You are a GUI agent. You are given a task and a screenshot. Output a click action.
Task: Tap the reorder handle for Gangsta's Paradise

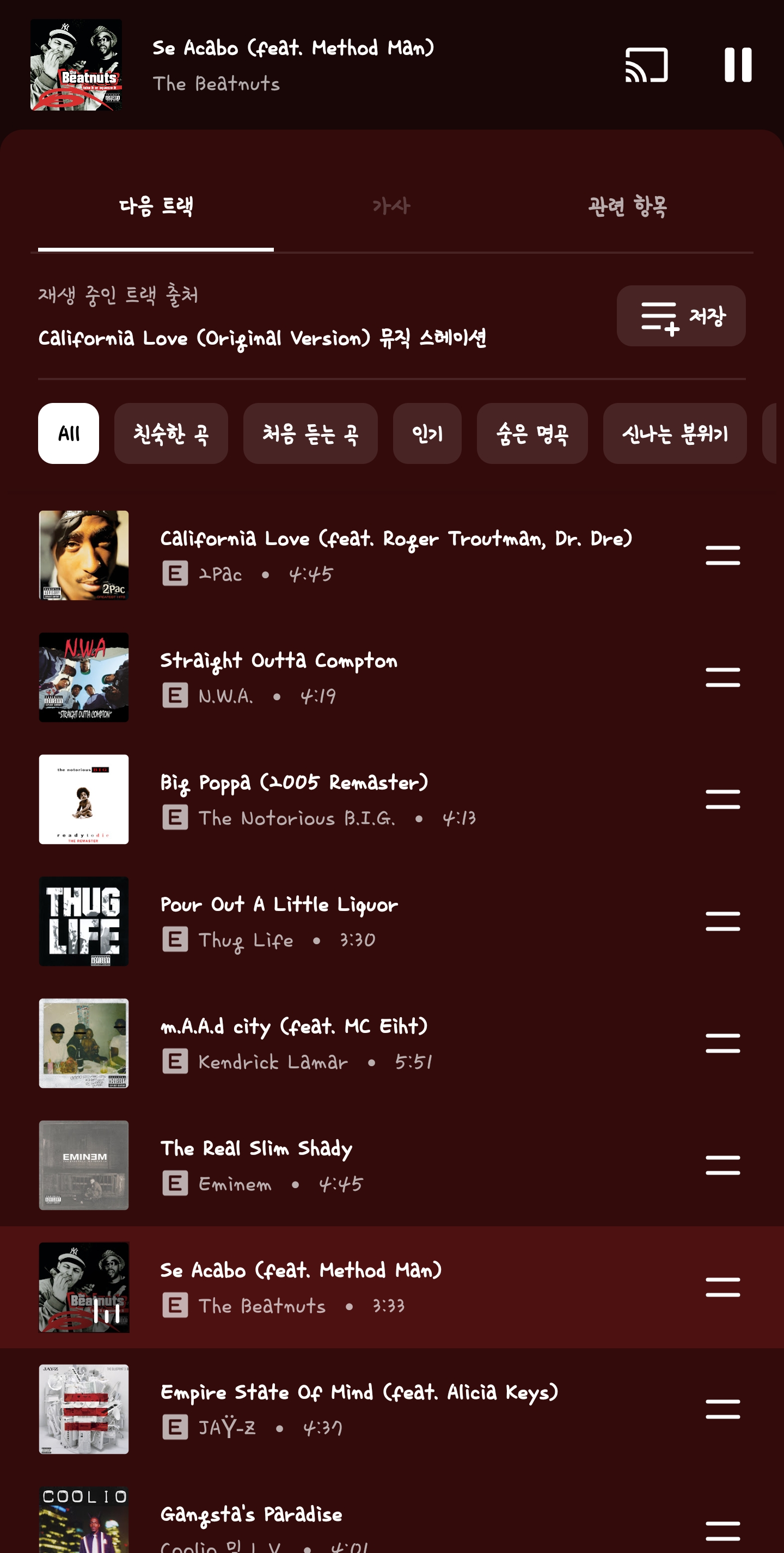click(722, 1530)
